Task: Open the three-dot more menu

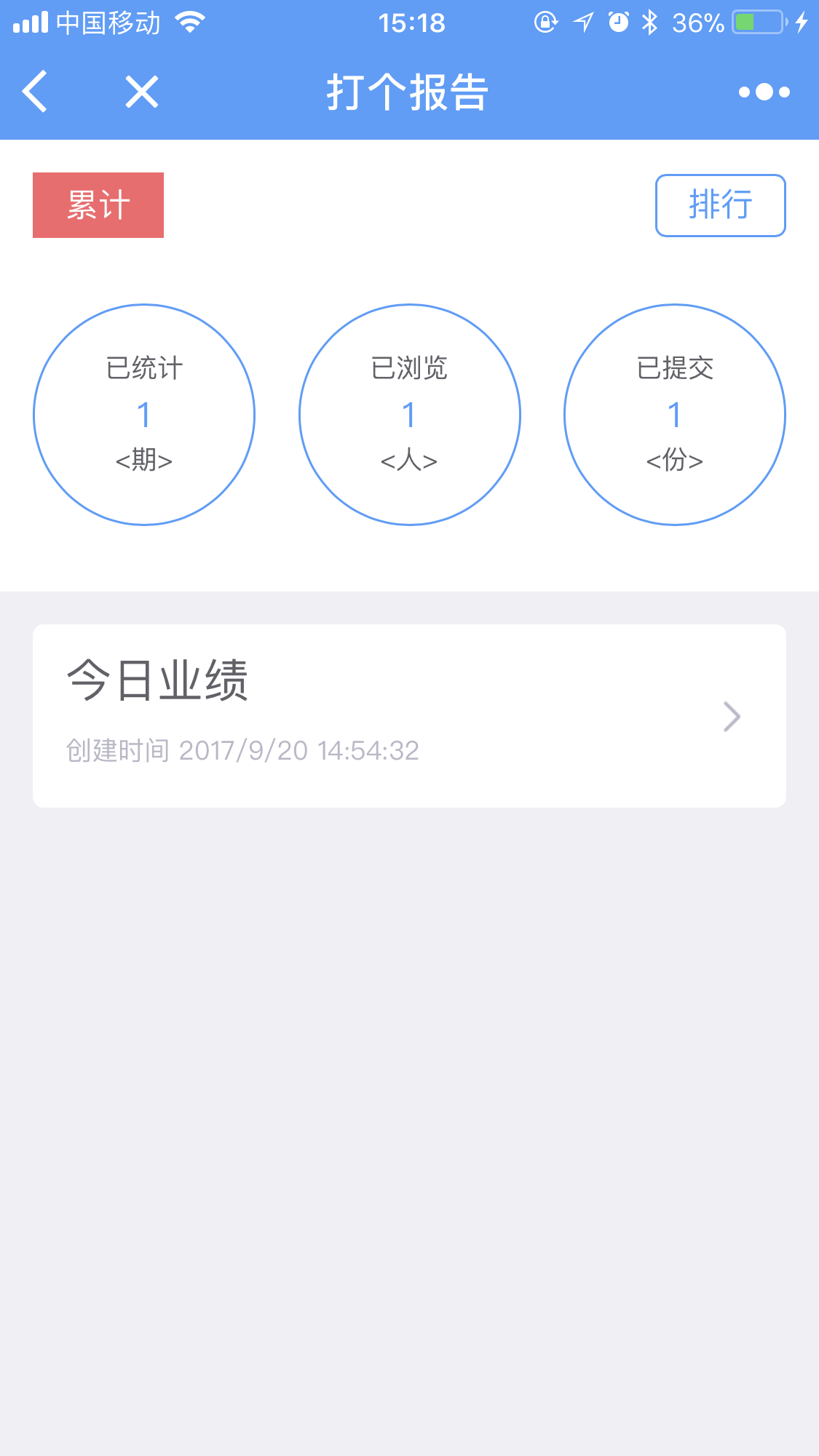Action: (x=764, y=92)
